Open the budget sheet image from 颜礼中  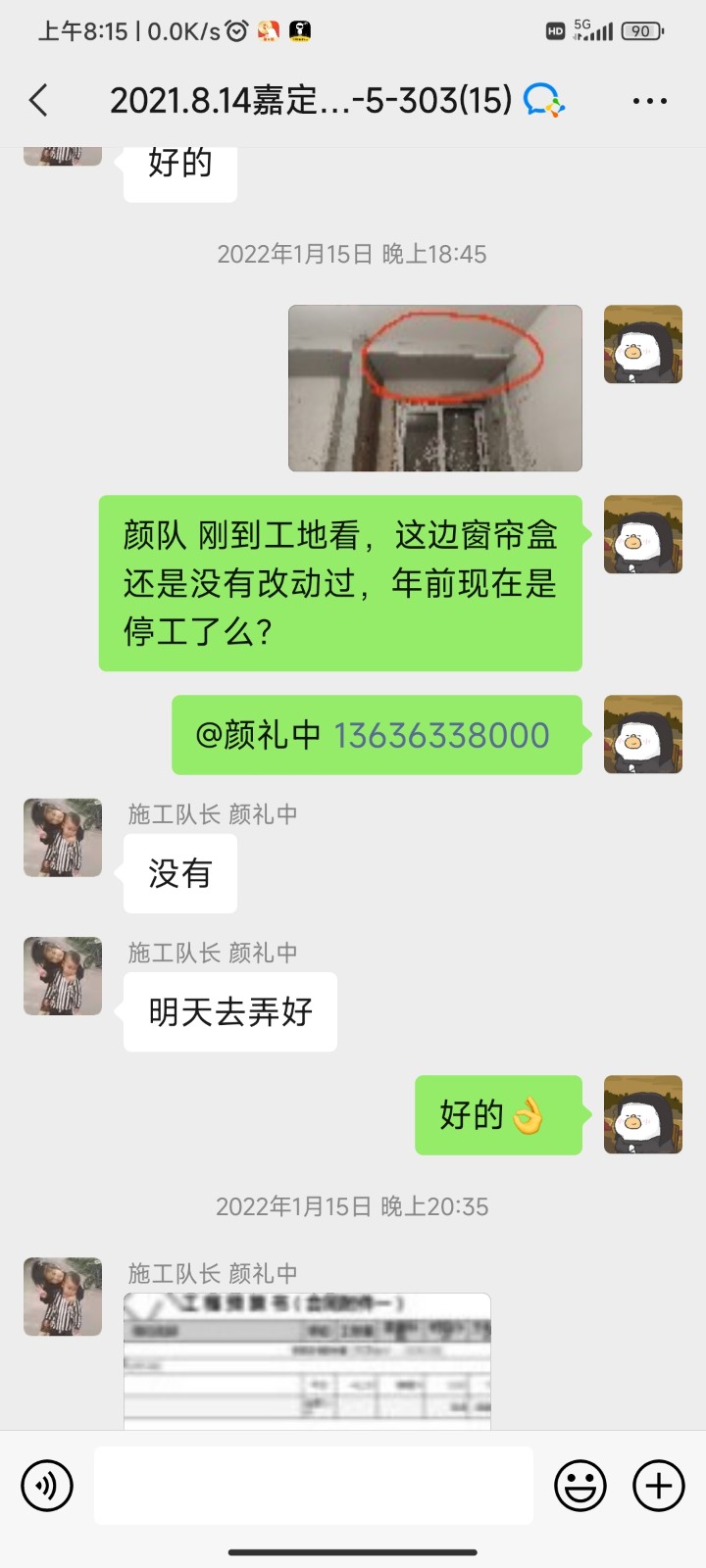pos(307,1360)
